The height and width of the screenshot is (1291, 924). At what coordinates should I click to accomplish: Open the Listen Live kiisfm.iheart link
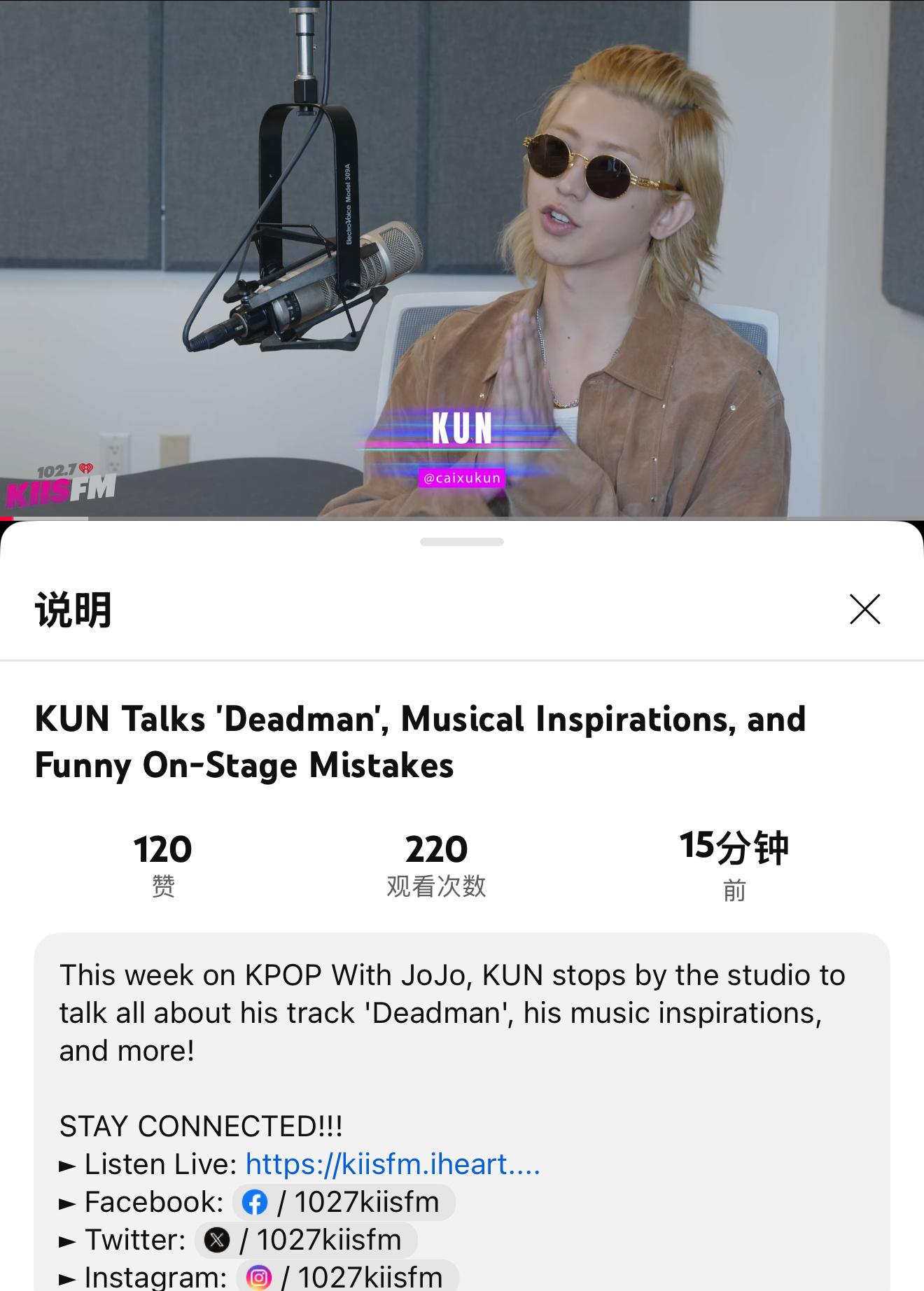[392, 1164]
